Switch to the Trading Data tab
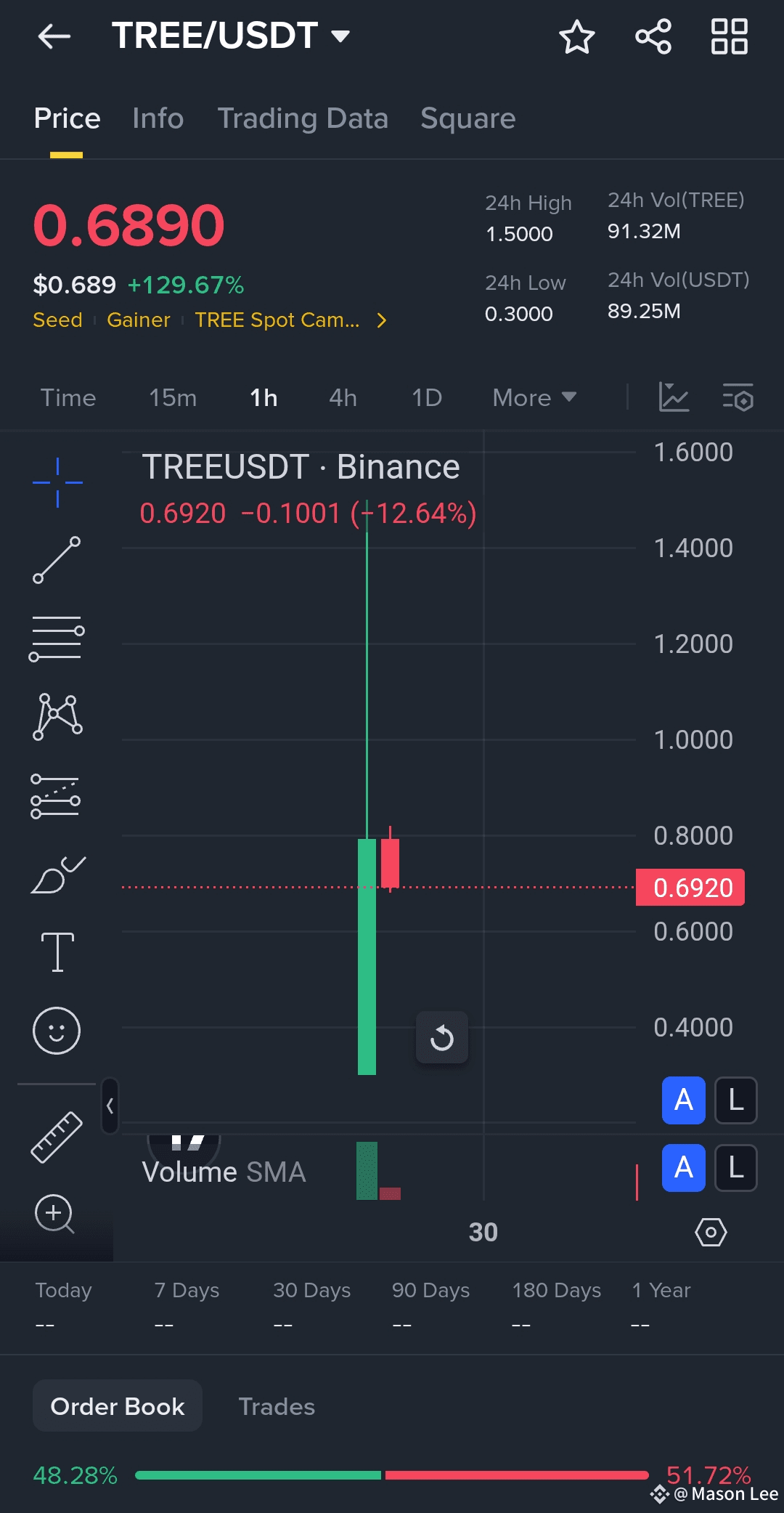This screenshot has height=1513, width=784. (303, 118)
